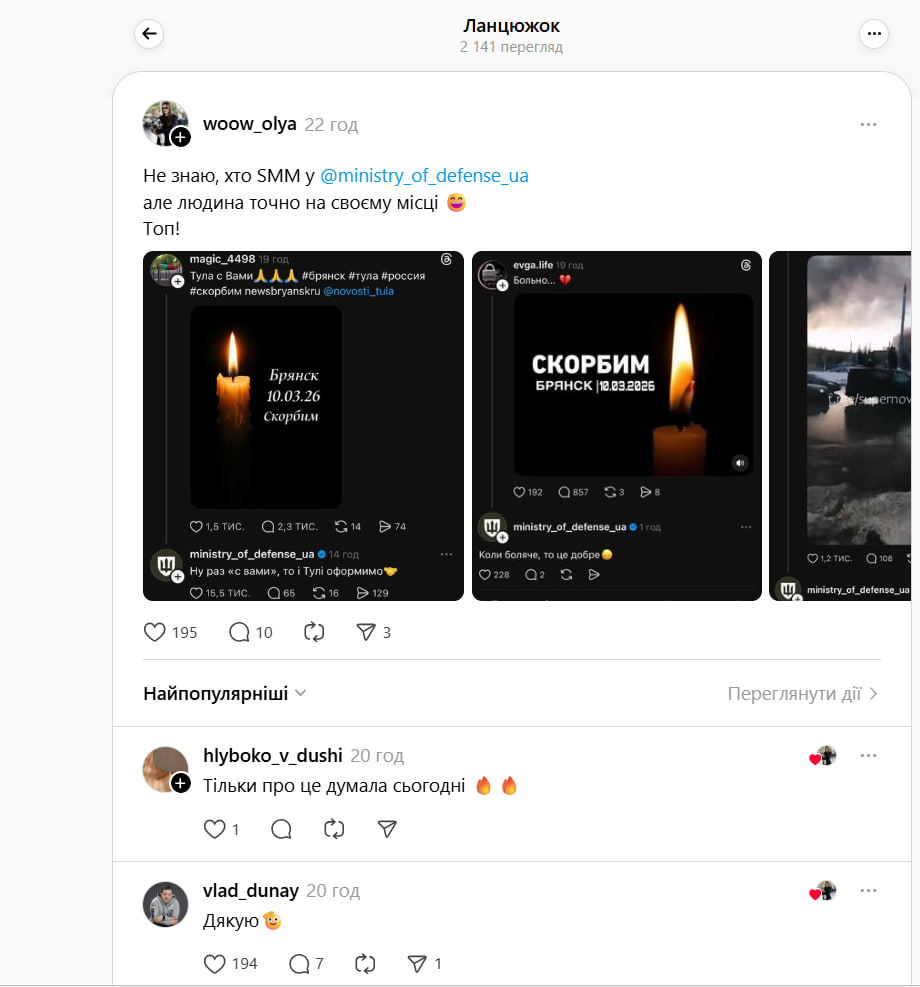The height and width of the screenshot is (987, 920).
Task: Go back using the arrow button
Action: pyautogui.click(x=149, y=34)
